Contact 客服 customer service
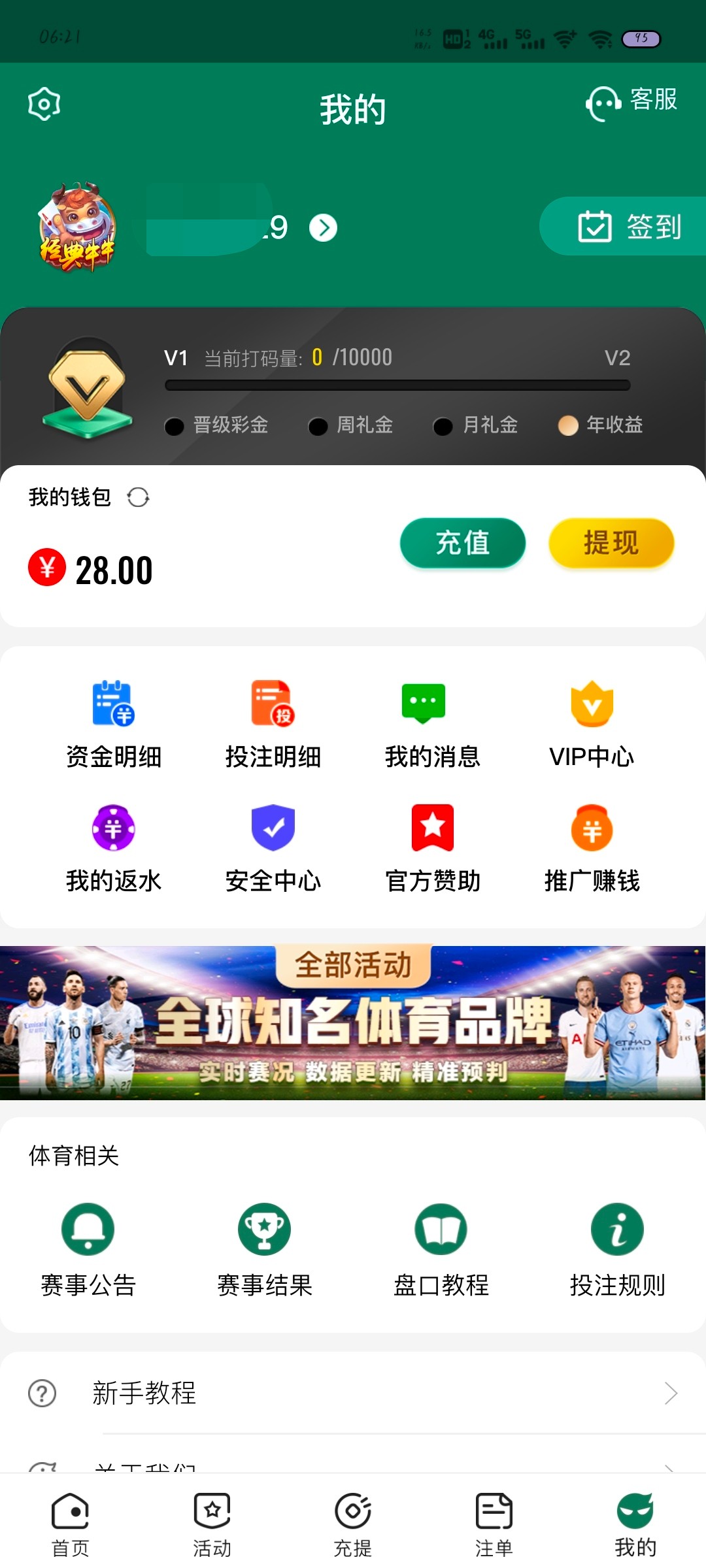The width and height of the screenshot is (706, 1568). pos(631,102)
